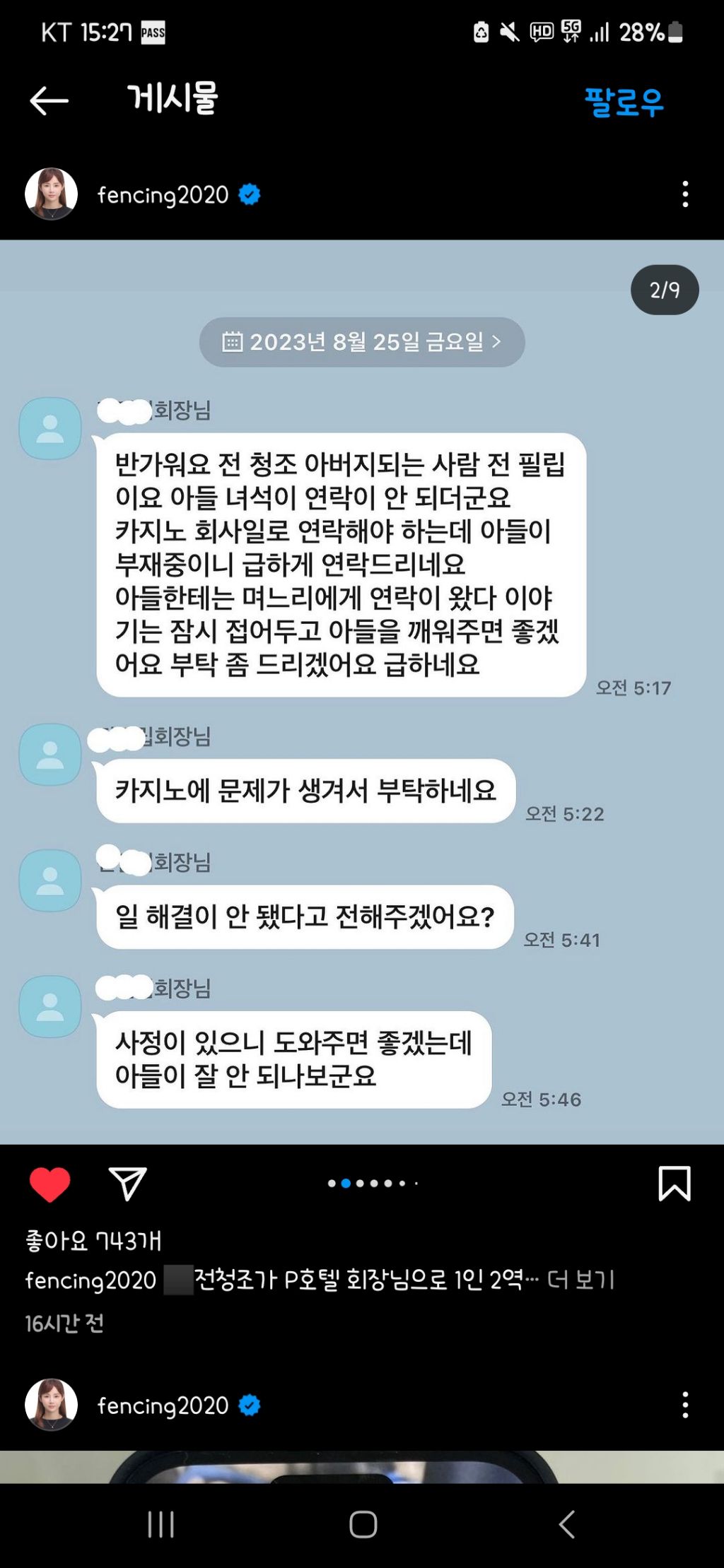View the 좋아요 743개 likes list
Viewport: 724px width, 1568px height.
point(93,1240)
